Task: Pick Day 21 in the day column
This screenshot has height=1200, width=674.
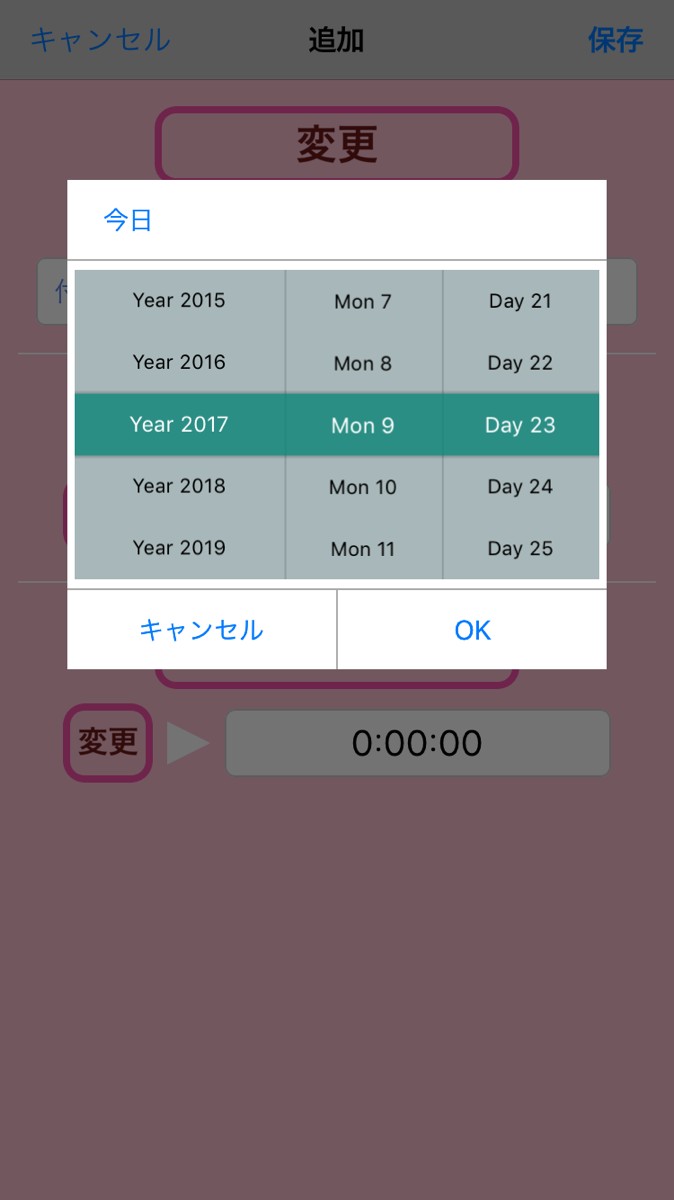Action: (x=520, y=301)
